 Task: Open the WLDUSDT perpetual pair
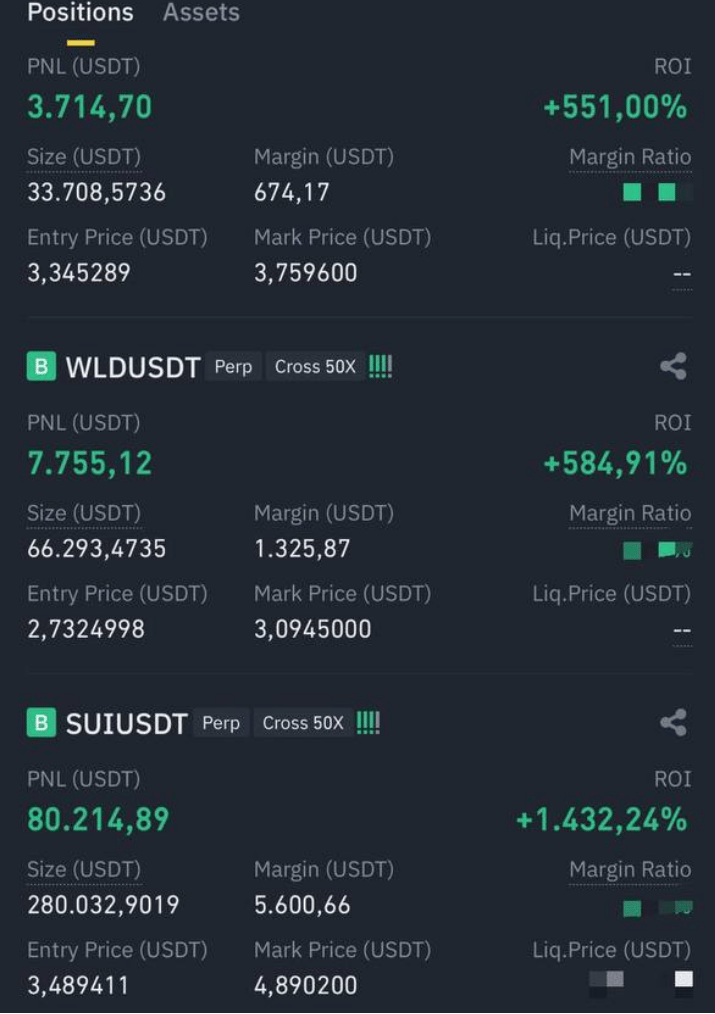[133, 367]
